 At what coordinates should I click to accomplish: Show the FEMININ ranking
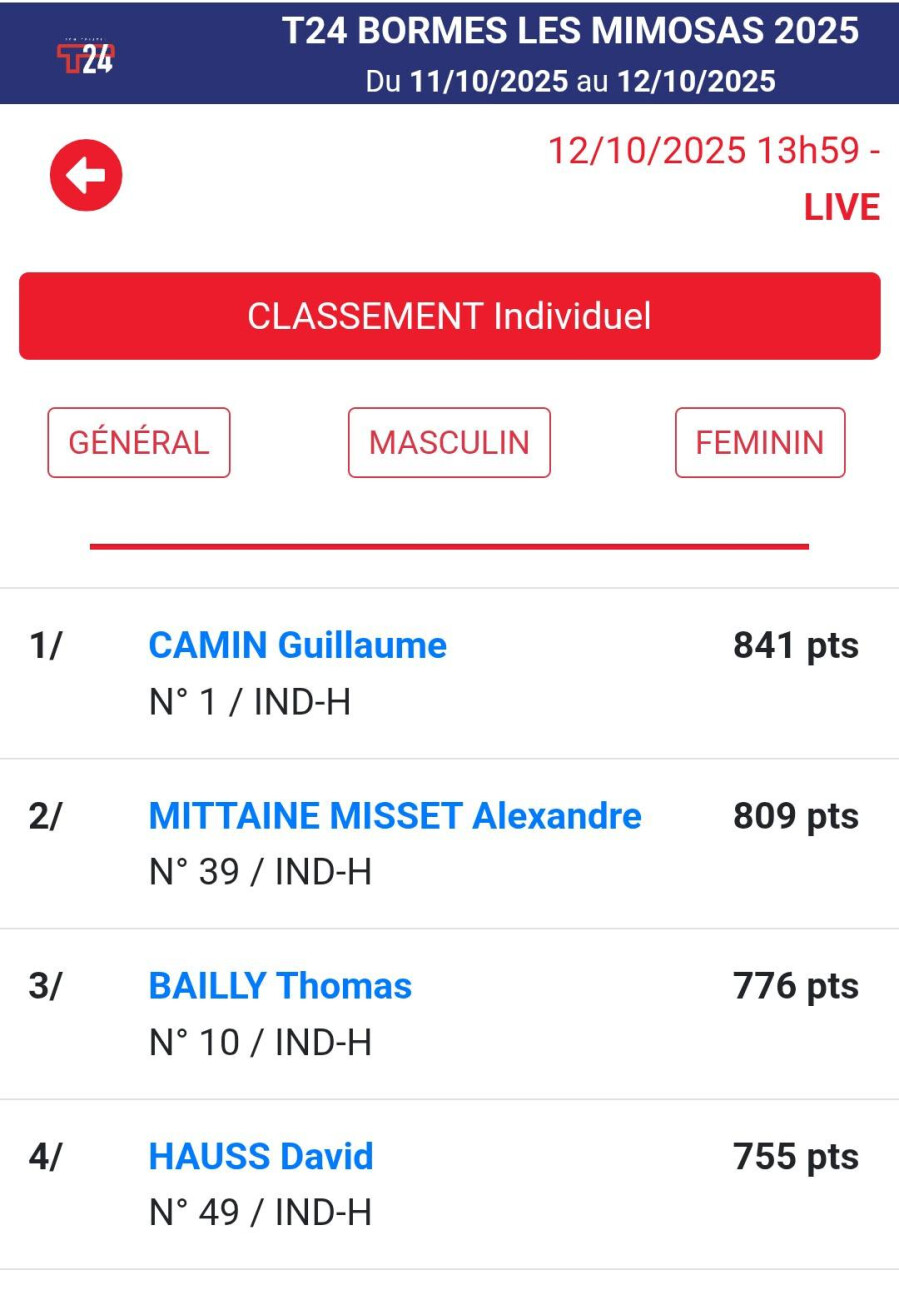click(x=760, y=442)
